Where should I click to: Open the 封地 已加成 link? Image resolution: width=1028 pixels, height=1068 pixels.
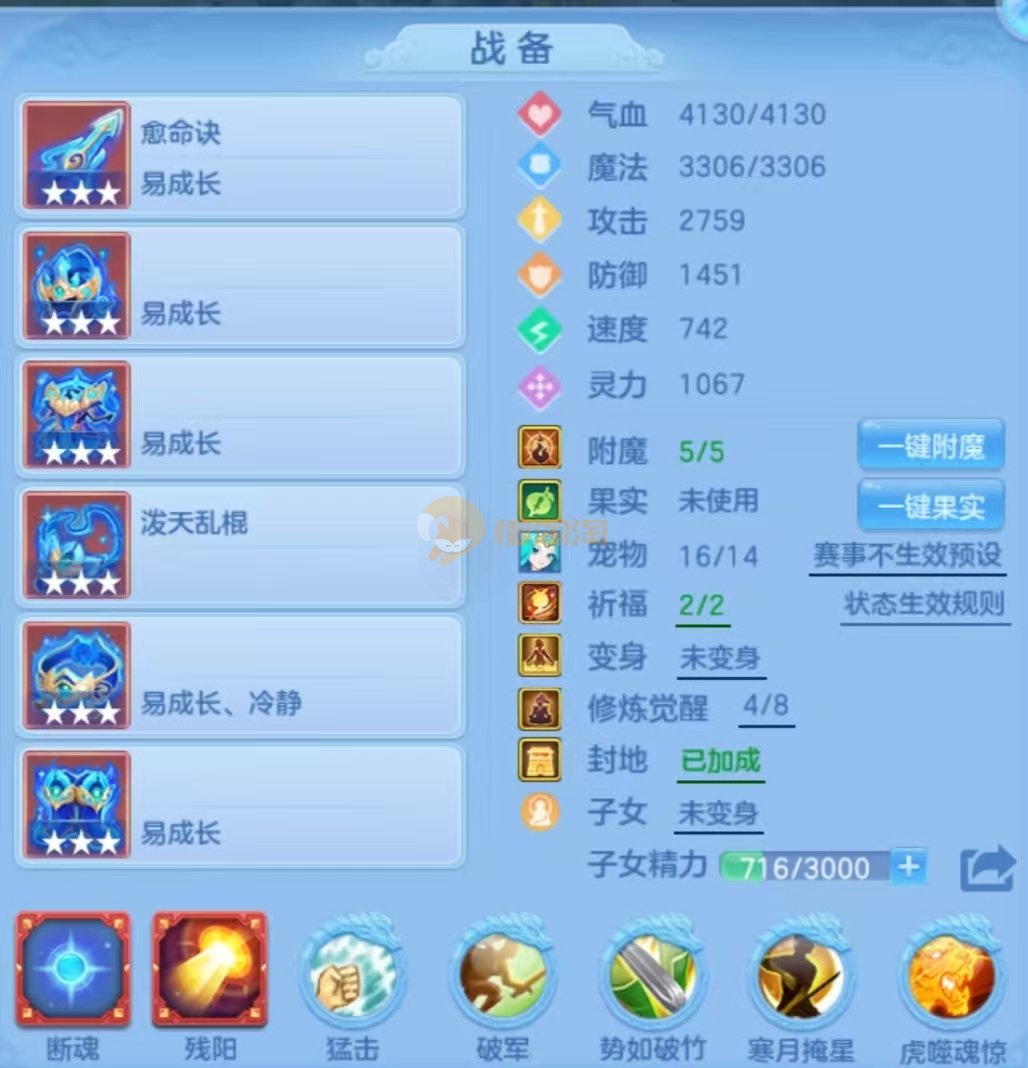click(x=720, y=761)
